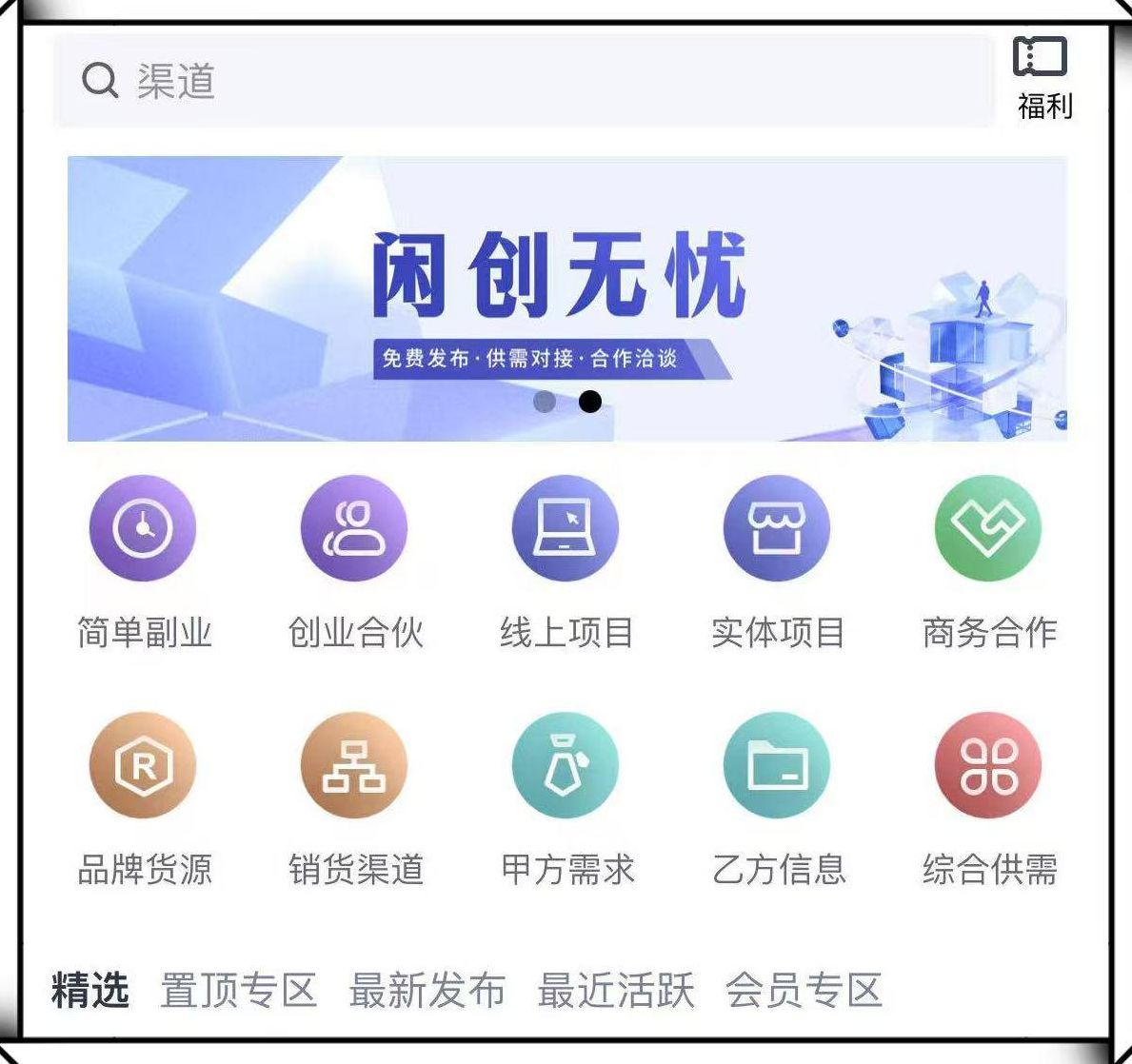The height and width of the screenshot is (1064, 1132).
Task: Show the 最新发布 tab
Action: 427,990
